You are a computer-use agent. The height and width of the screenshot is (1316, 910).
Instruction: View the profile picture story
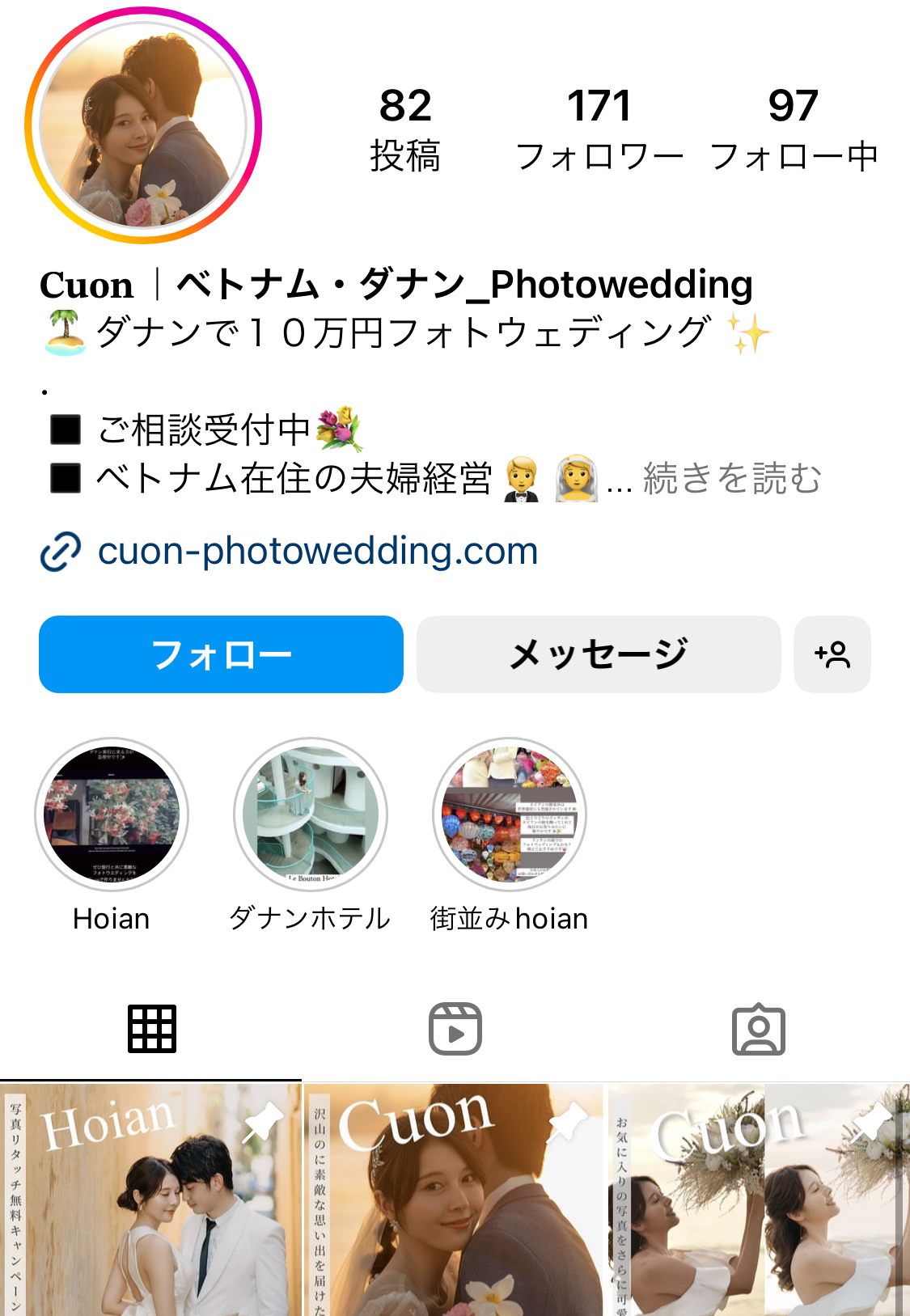143,125
